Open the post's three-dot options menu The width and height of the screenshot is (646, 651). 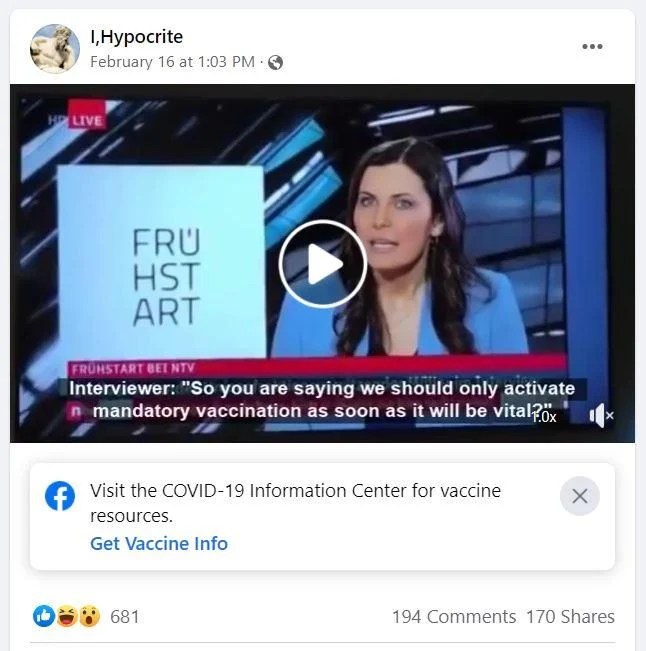(592, 47)
